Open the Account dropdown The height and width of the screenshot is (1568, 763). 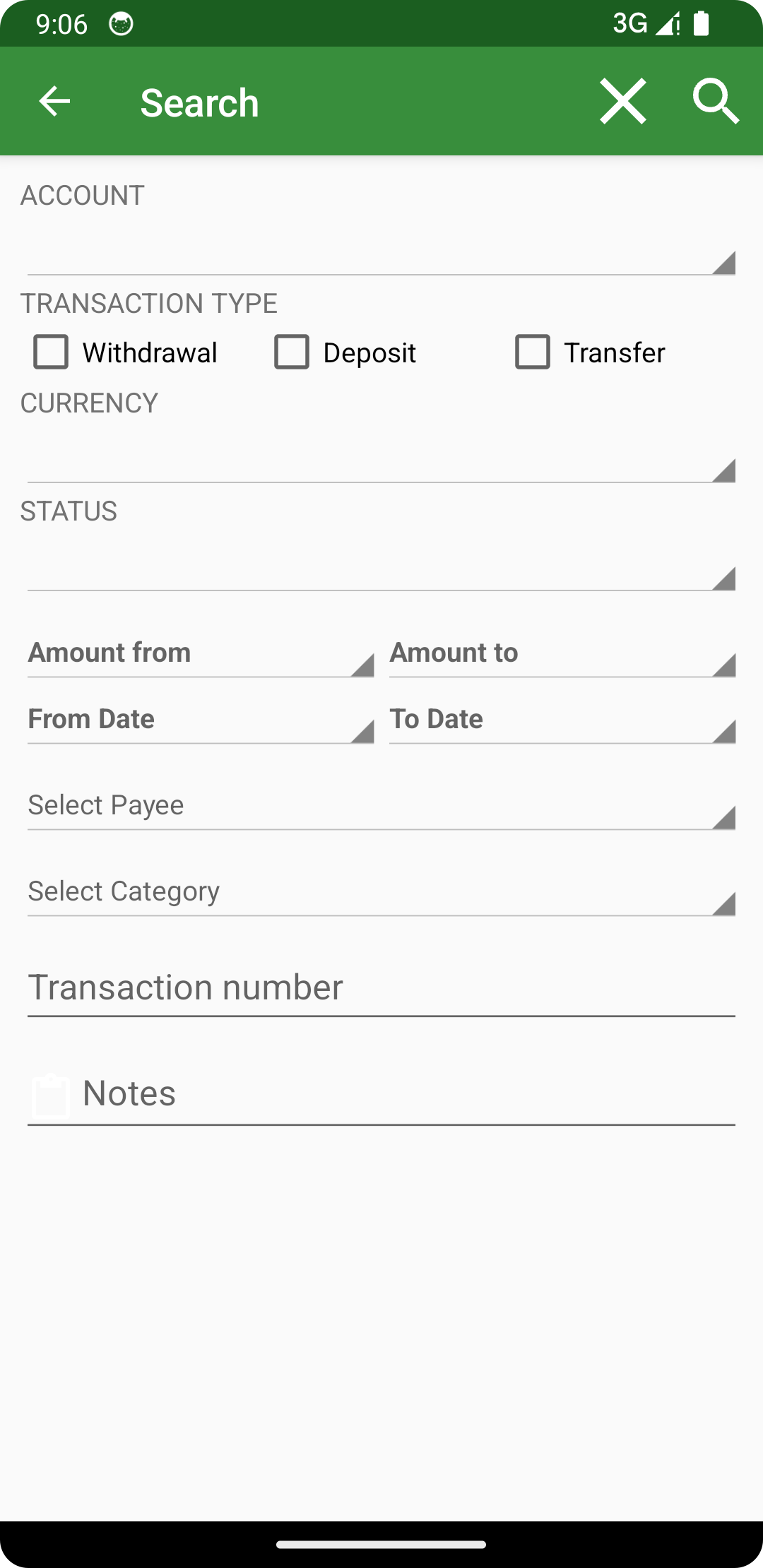(x=381, y=251)
